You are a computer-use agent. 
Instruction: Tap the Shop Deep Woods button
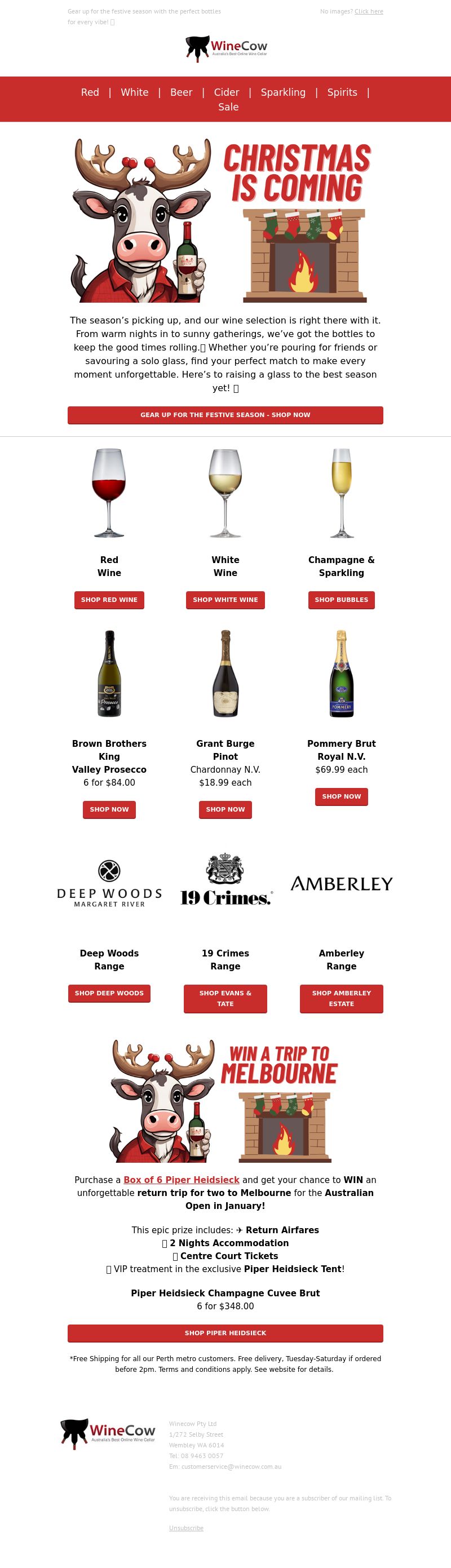[x=109, y=994]
